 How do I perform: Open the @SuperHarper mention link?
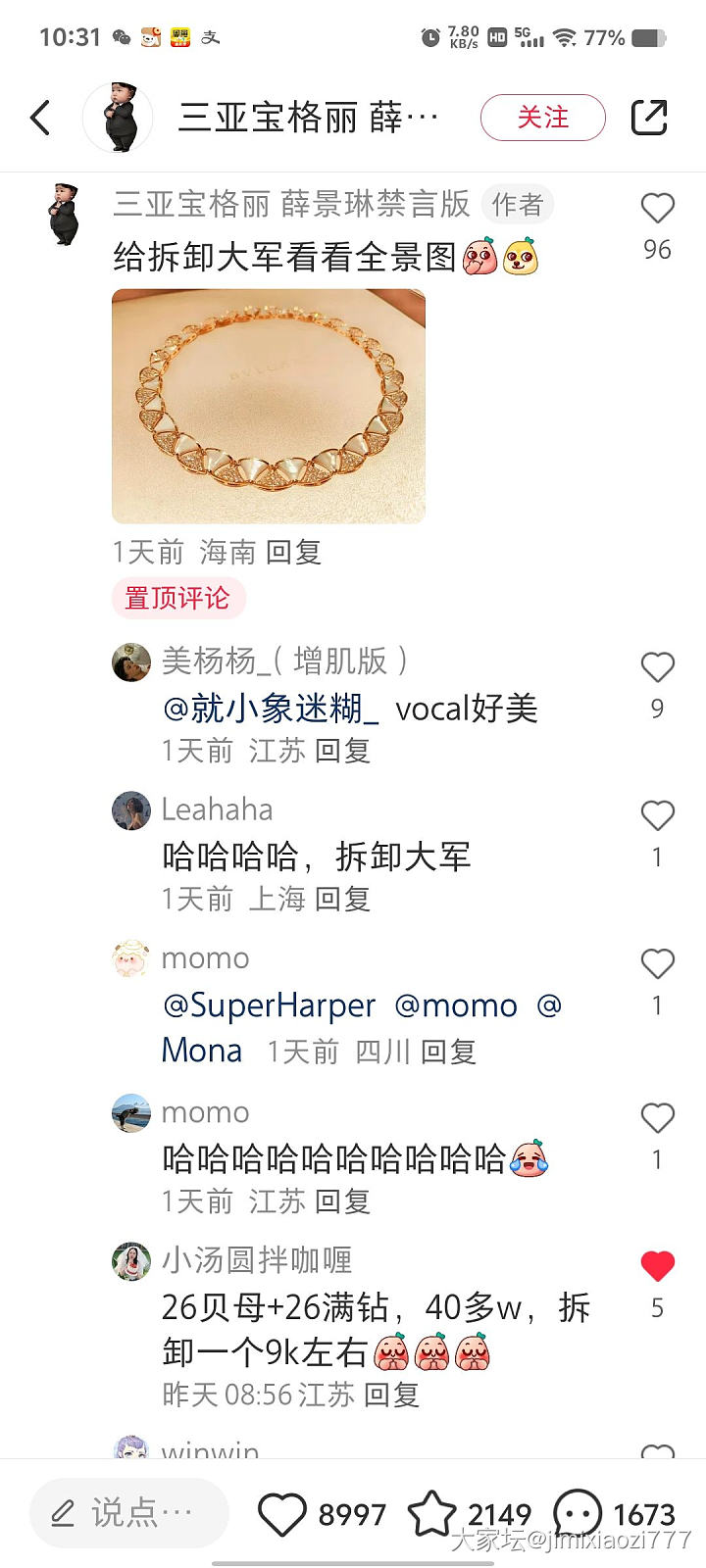point(269,1005)
